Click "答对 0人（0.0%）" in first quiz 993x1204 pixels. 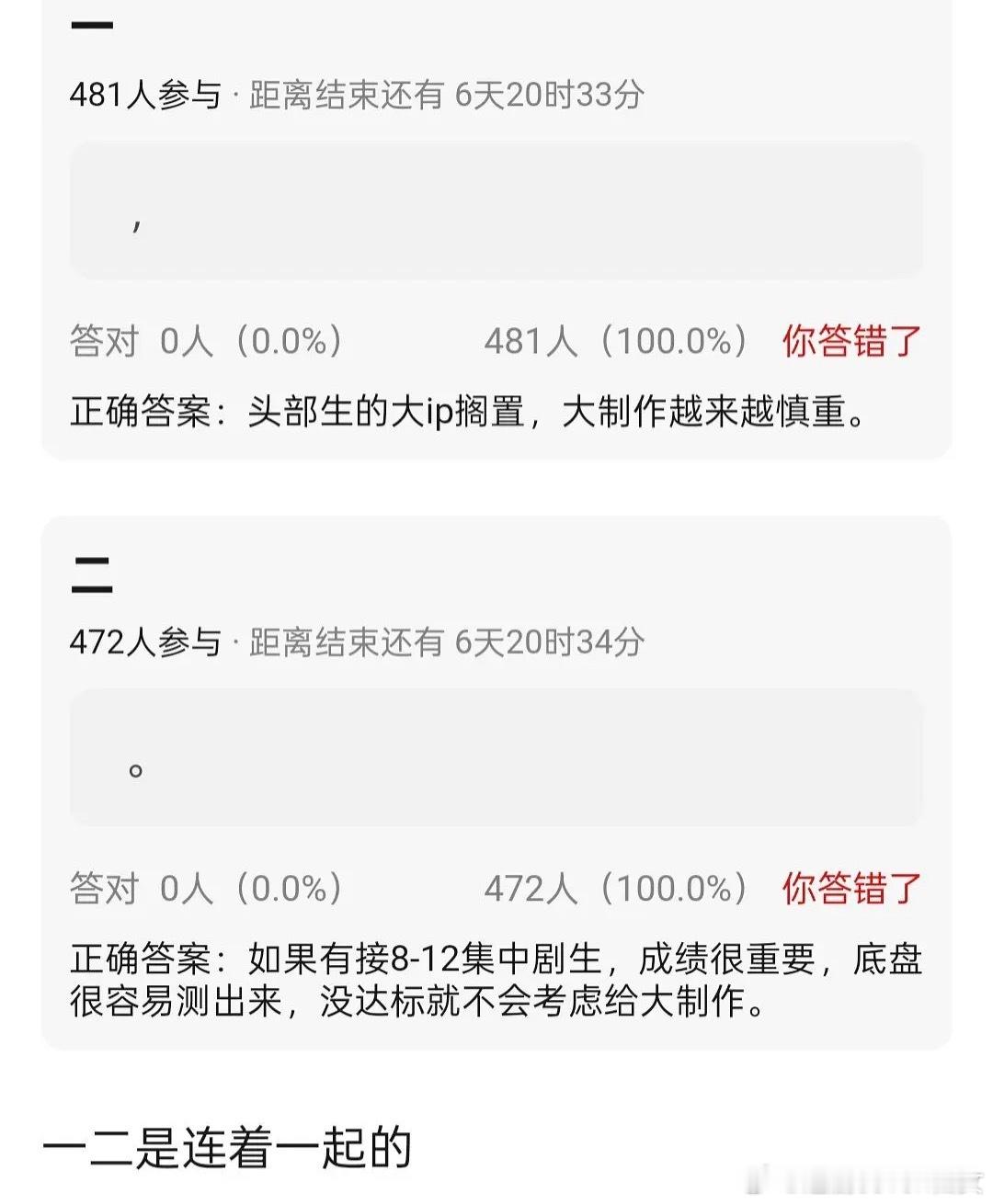209,340
